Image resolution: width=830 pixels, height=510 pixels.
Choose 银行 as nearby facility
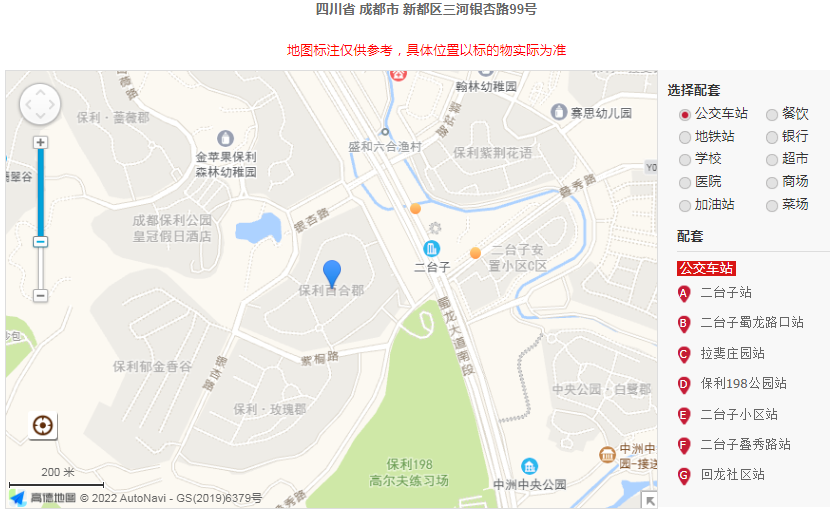pyautogui.click(x=772, y=137)
